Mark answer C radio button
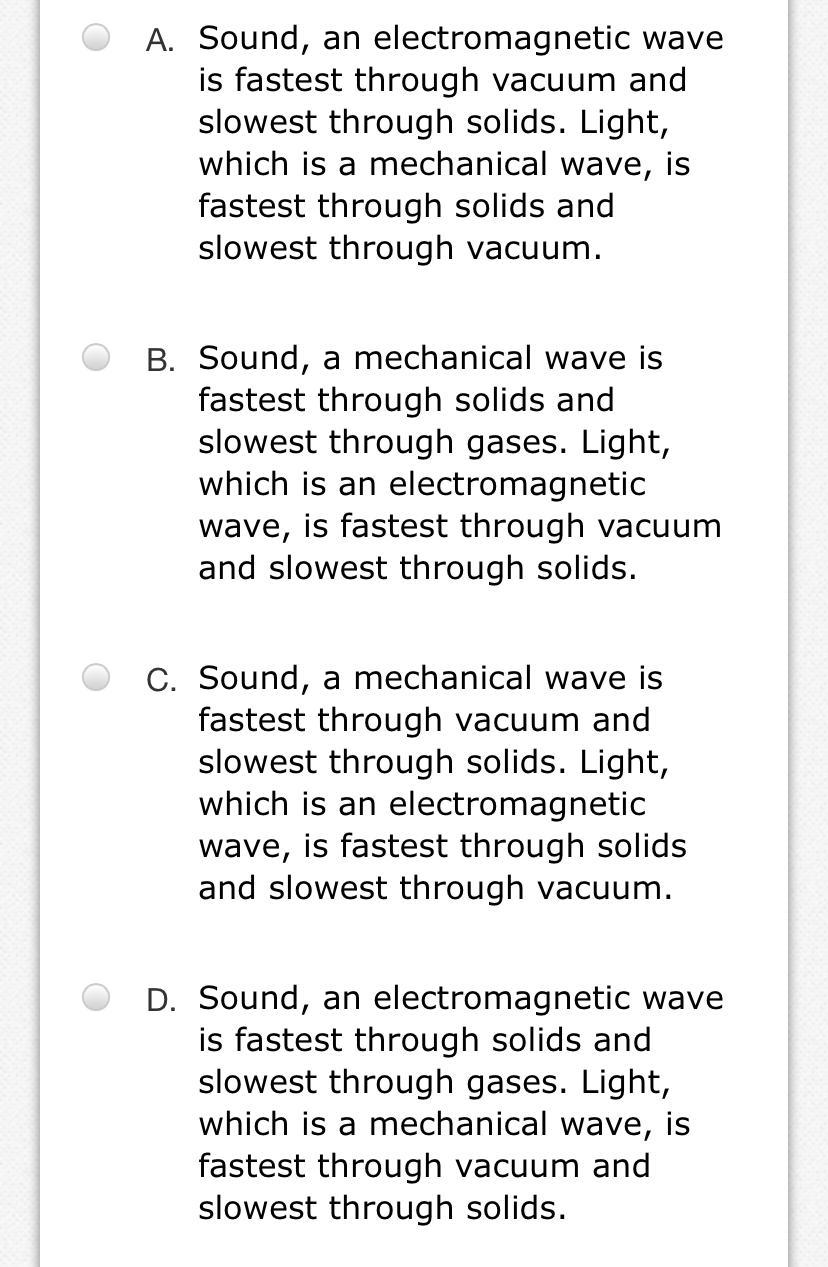828x1267 pixels. 96,678
